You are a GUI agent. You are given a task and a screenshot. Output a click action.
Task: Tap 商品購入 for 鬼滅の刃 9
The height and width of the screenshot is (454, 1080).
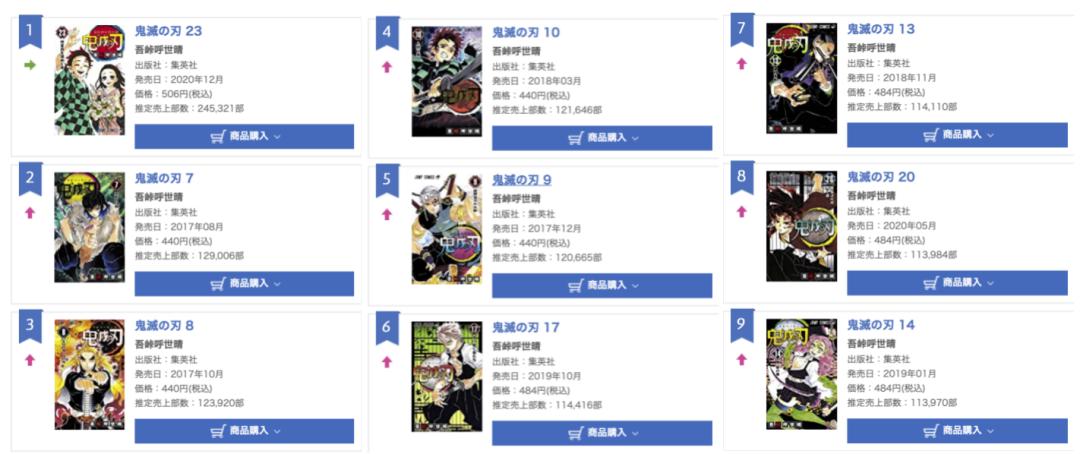[601, 285]
